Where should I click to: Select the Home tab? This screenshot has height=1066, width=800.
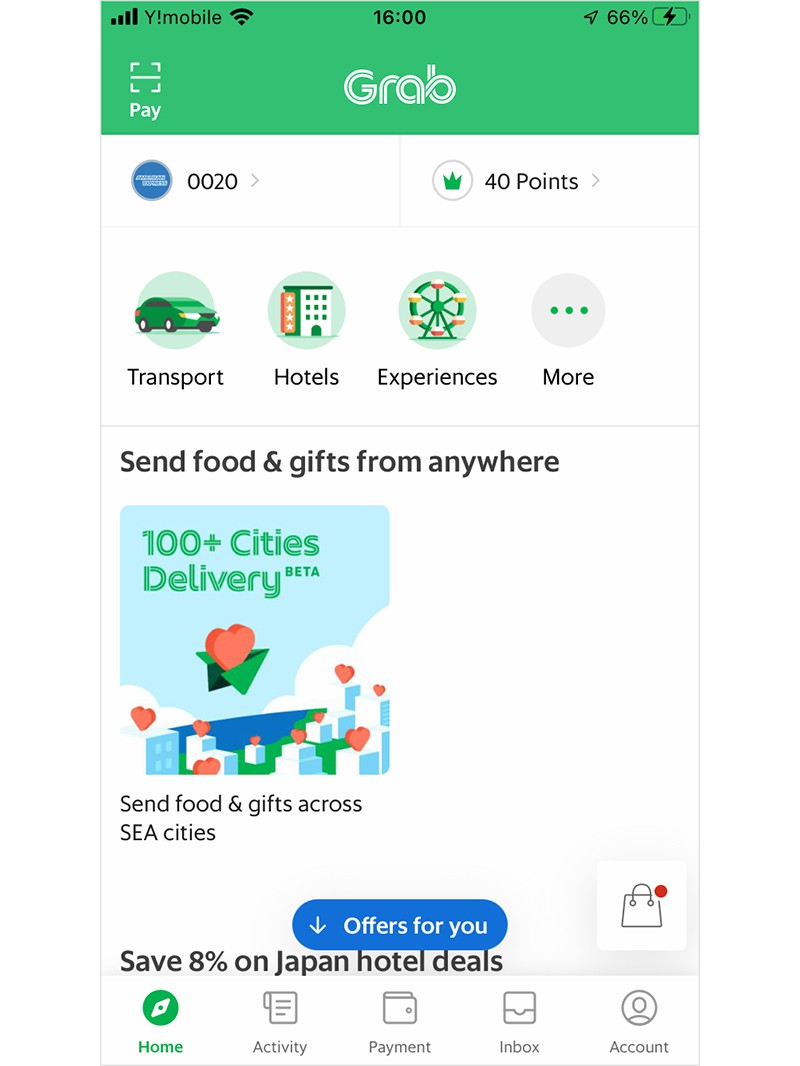click(160, 1020)
